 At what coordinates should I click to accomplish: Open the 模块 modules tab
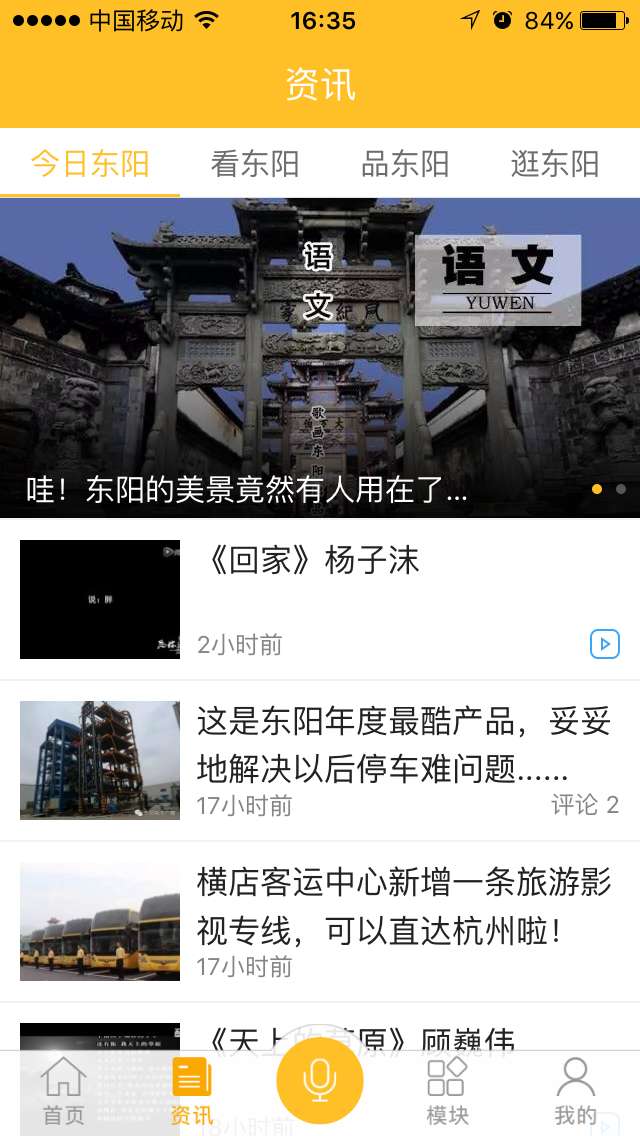[x=447, y=1092]
